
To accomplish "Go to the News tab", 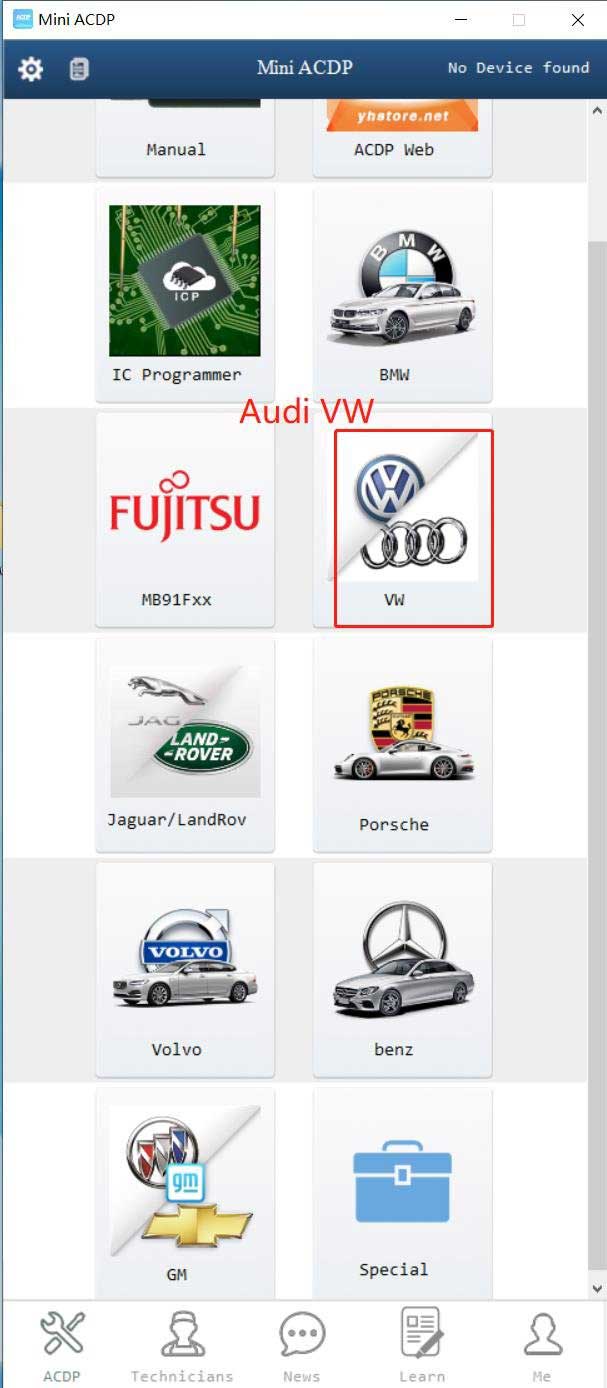I will tap(301, 1345).
